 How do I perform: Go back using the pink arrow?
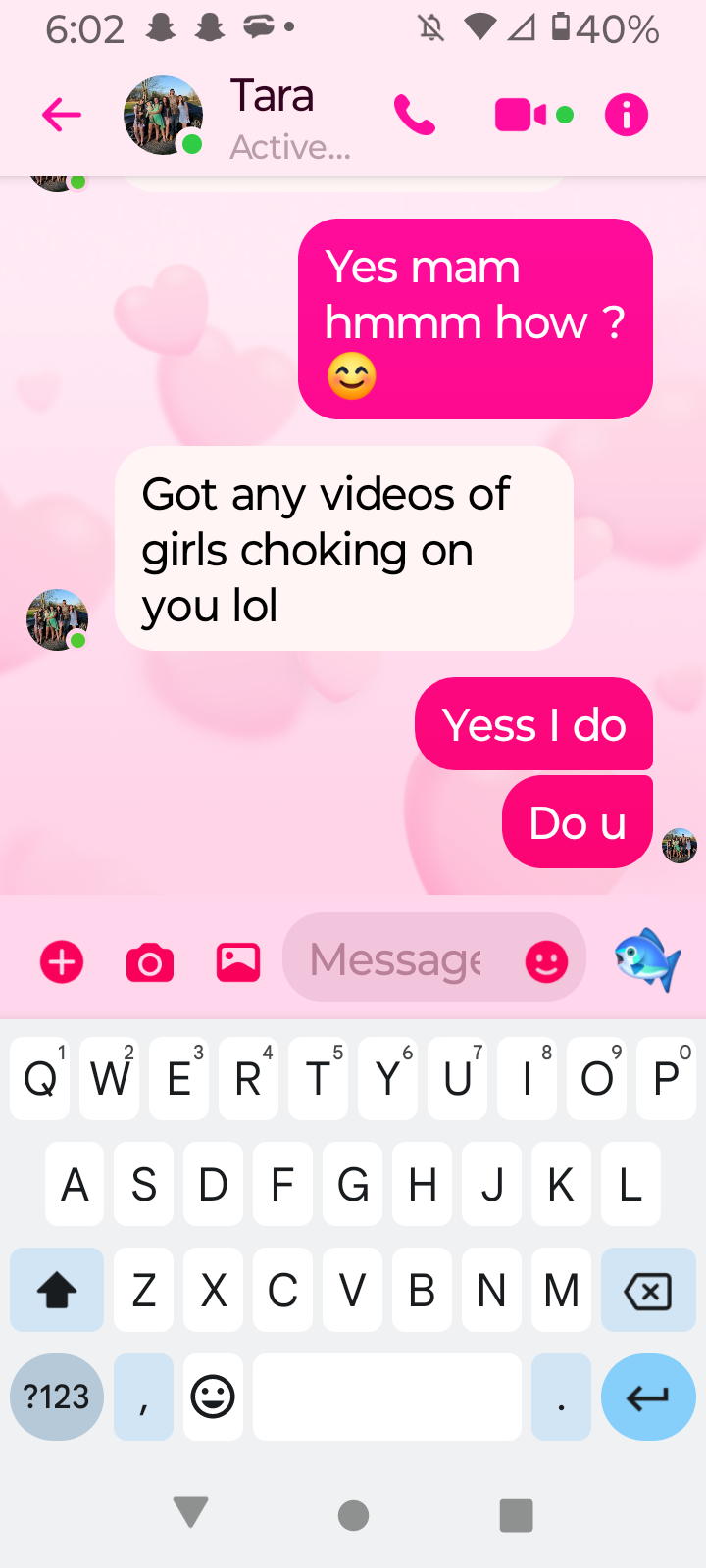point(62,116)
